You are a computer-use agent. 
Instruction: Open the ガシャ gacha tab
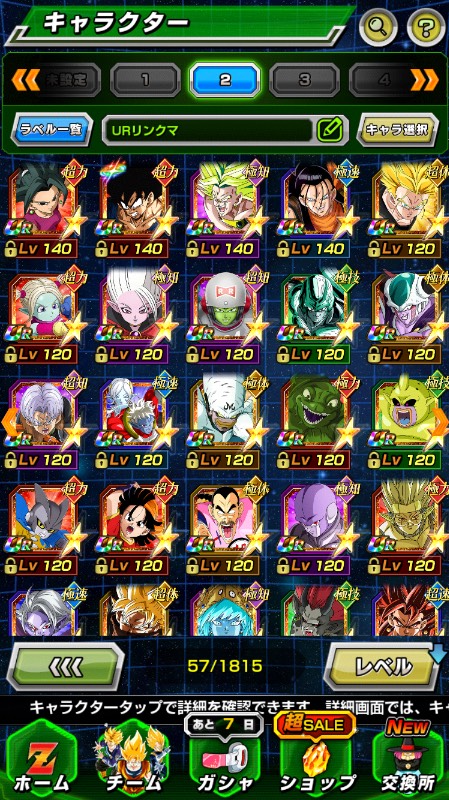224,761
